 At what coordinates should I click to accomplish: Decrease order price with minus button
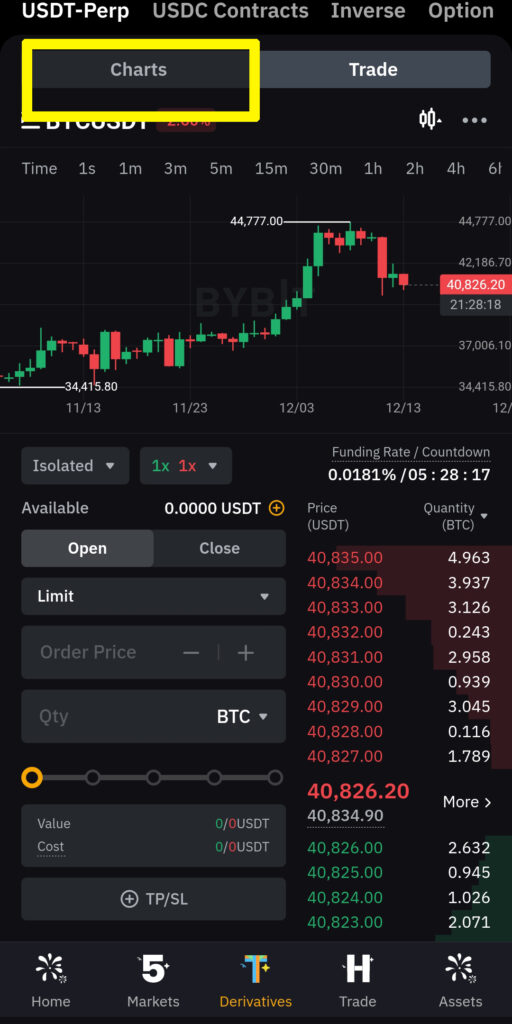click(191, 652)
